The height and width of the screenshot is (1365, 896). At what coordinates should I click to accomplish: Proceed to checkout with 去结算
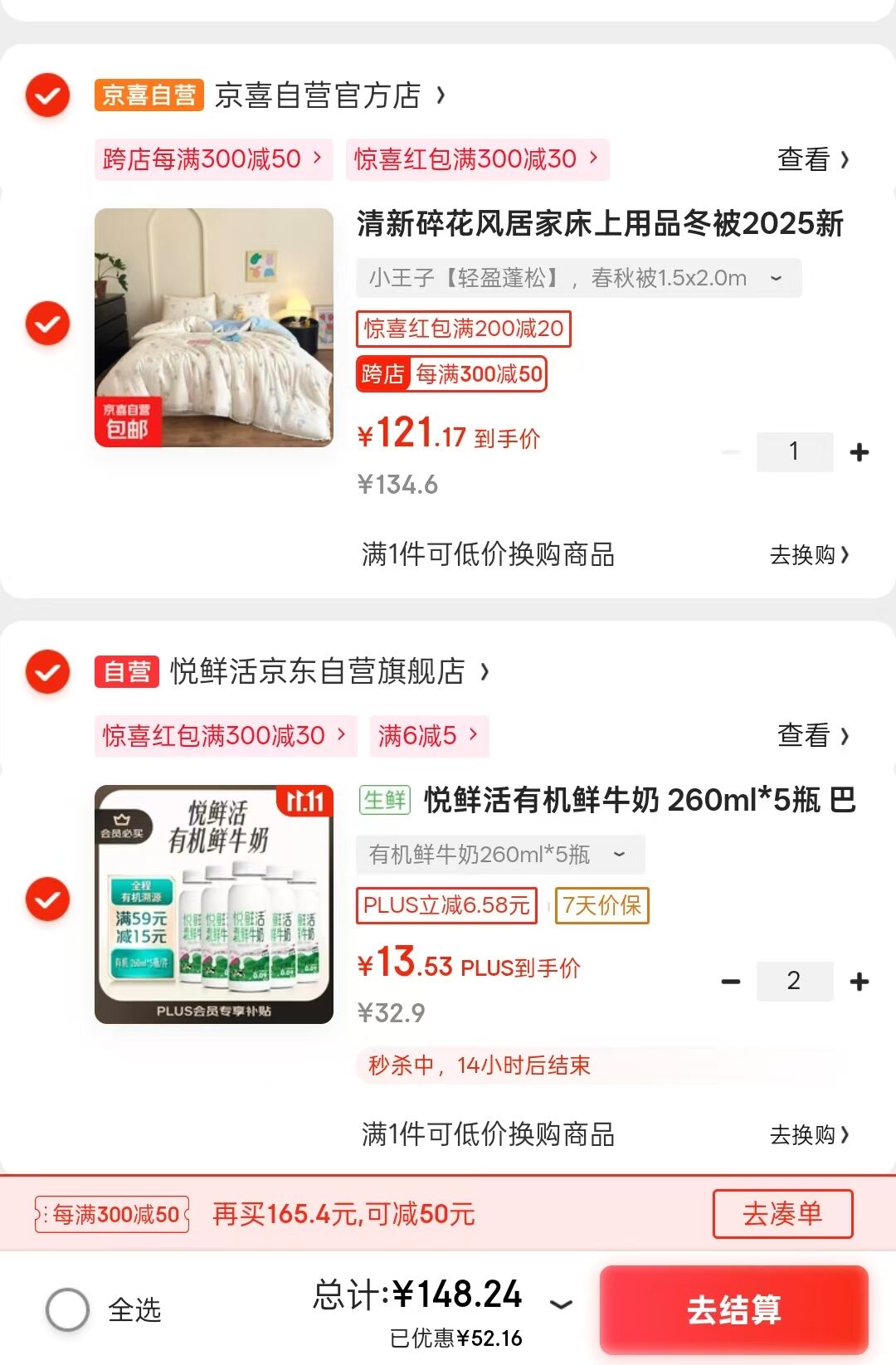coord(733,1310)
